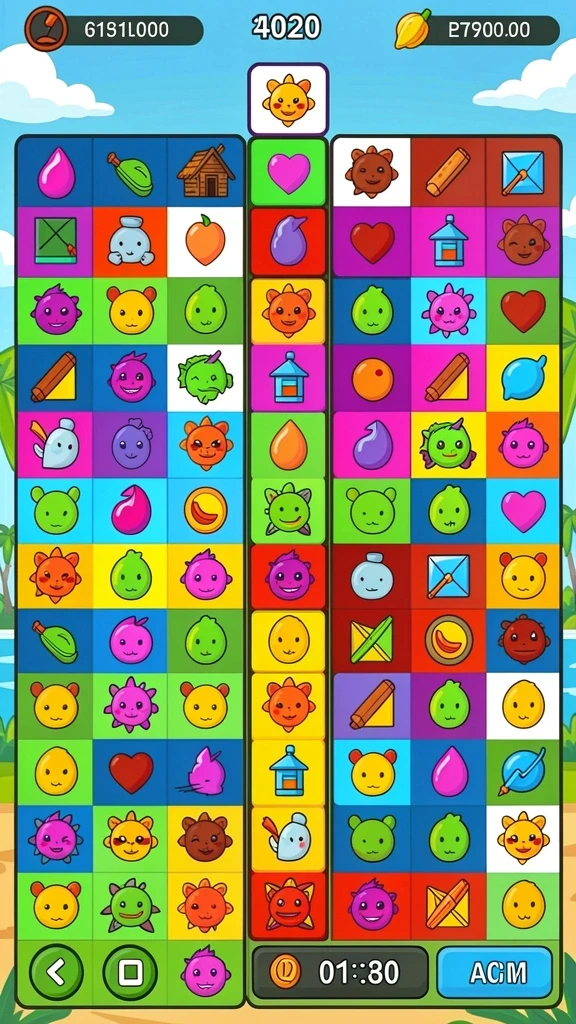
Task: Select the wooden hut tile
Action: coord(204,172)
